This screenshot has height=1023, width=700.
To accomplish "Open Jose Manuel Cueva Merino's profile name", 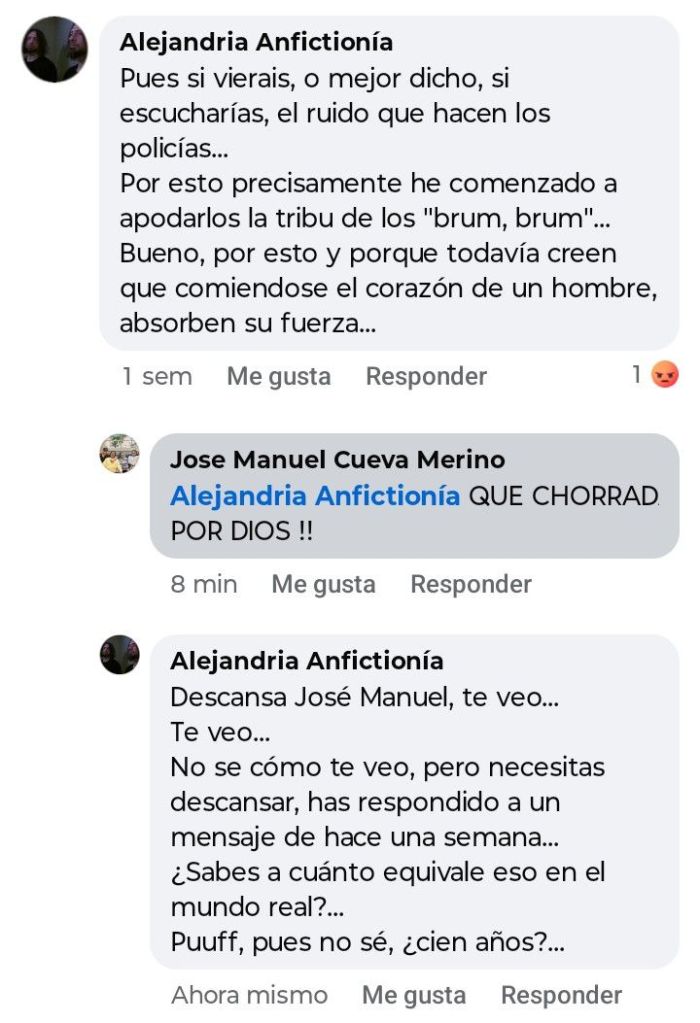I will point(337,460).
